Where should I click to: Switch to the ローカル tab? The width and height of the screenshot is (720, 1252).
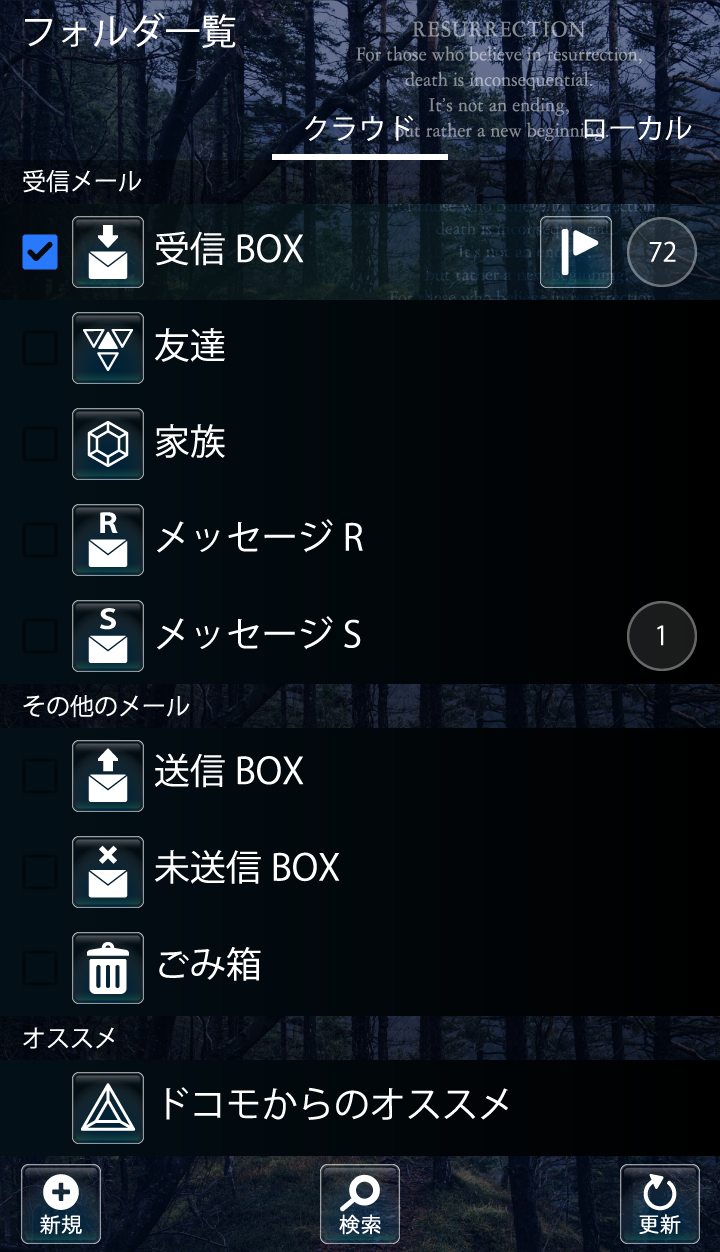(637, 130)
